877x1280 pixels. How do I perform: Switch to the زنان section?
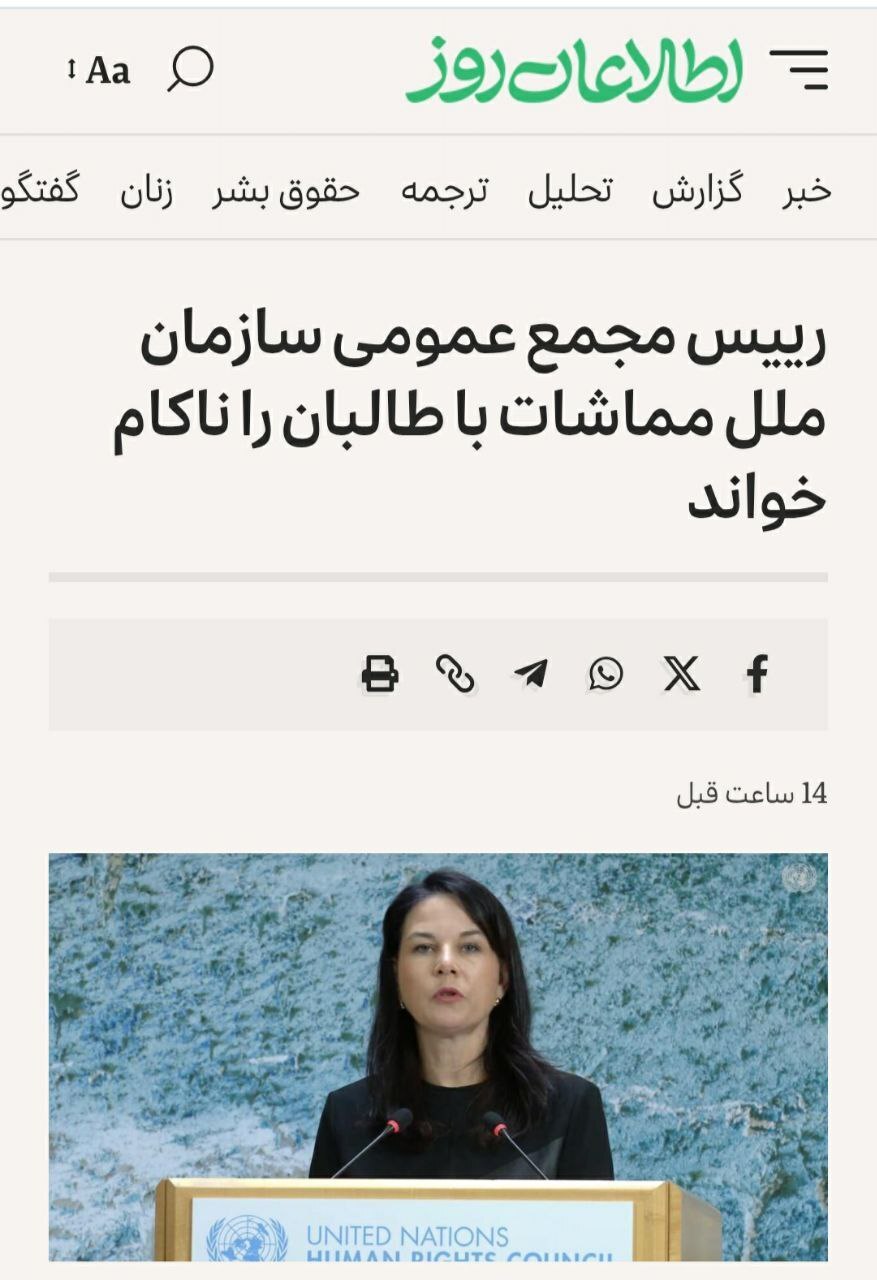(147, 190)
